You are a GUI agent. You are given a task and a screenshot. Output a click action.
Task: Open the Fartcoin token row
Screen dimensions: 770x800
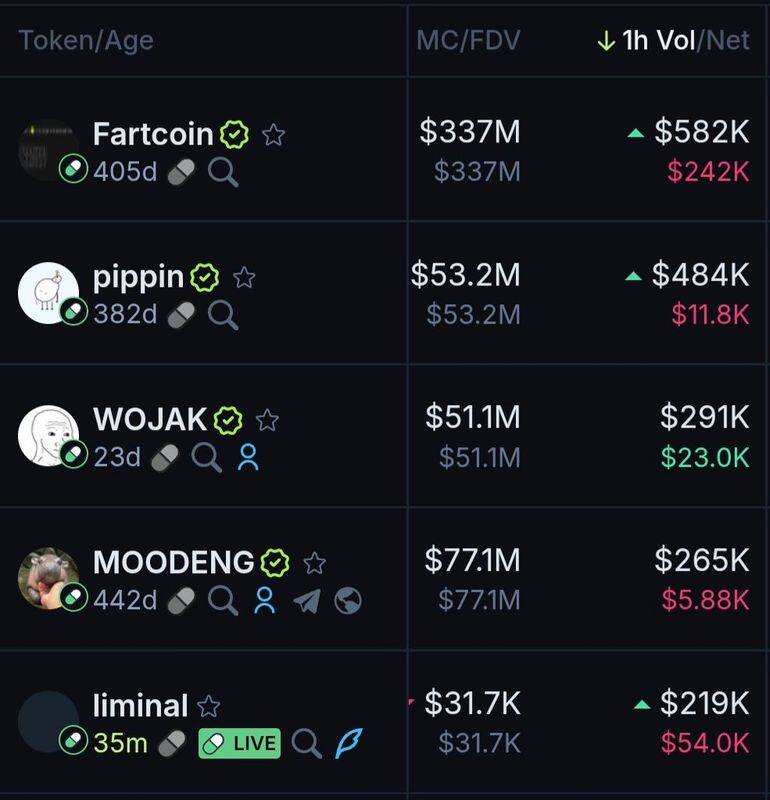[x=153, y=134]
